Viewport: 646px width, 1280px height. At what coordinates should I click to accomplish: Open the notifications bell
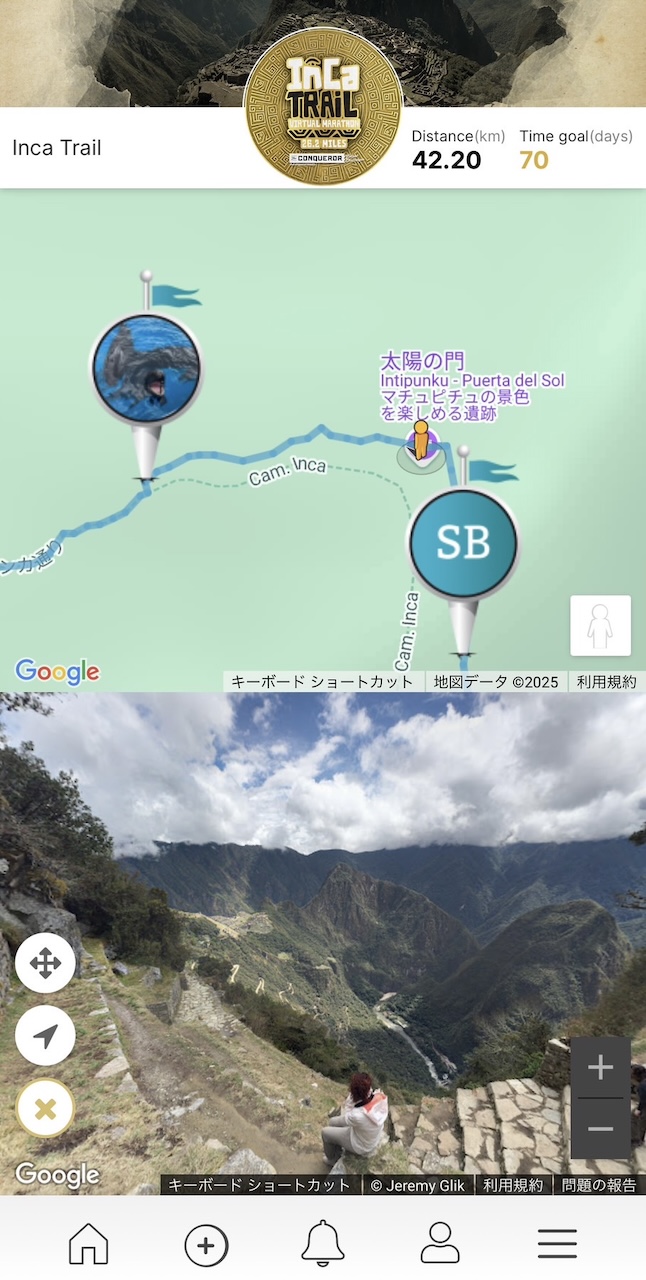point(322,1243)
